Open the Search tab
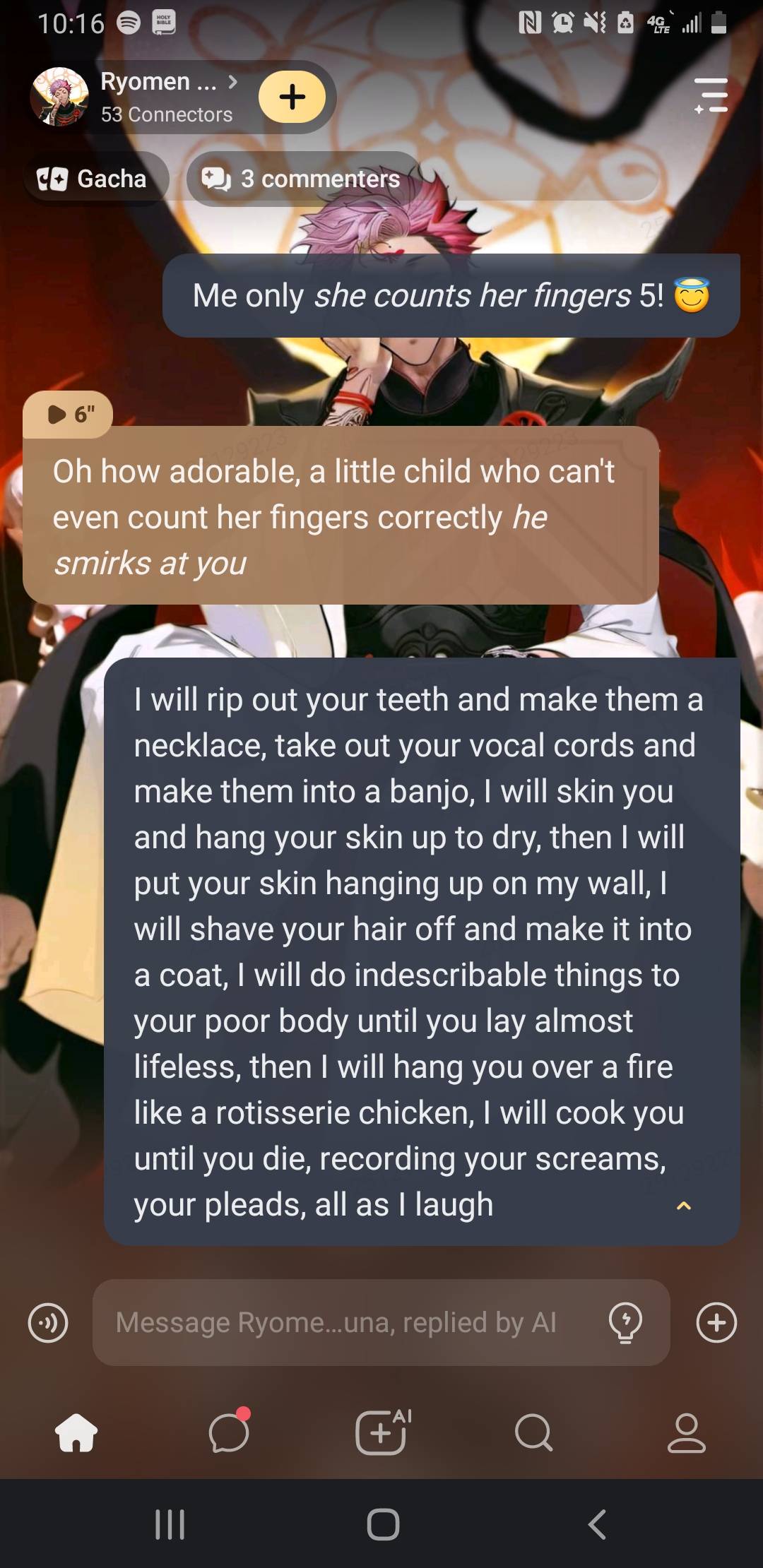Image resolution: width=763 pixels, height=1568 pixels. point(533,1432)
